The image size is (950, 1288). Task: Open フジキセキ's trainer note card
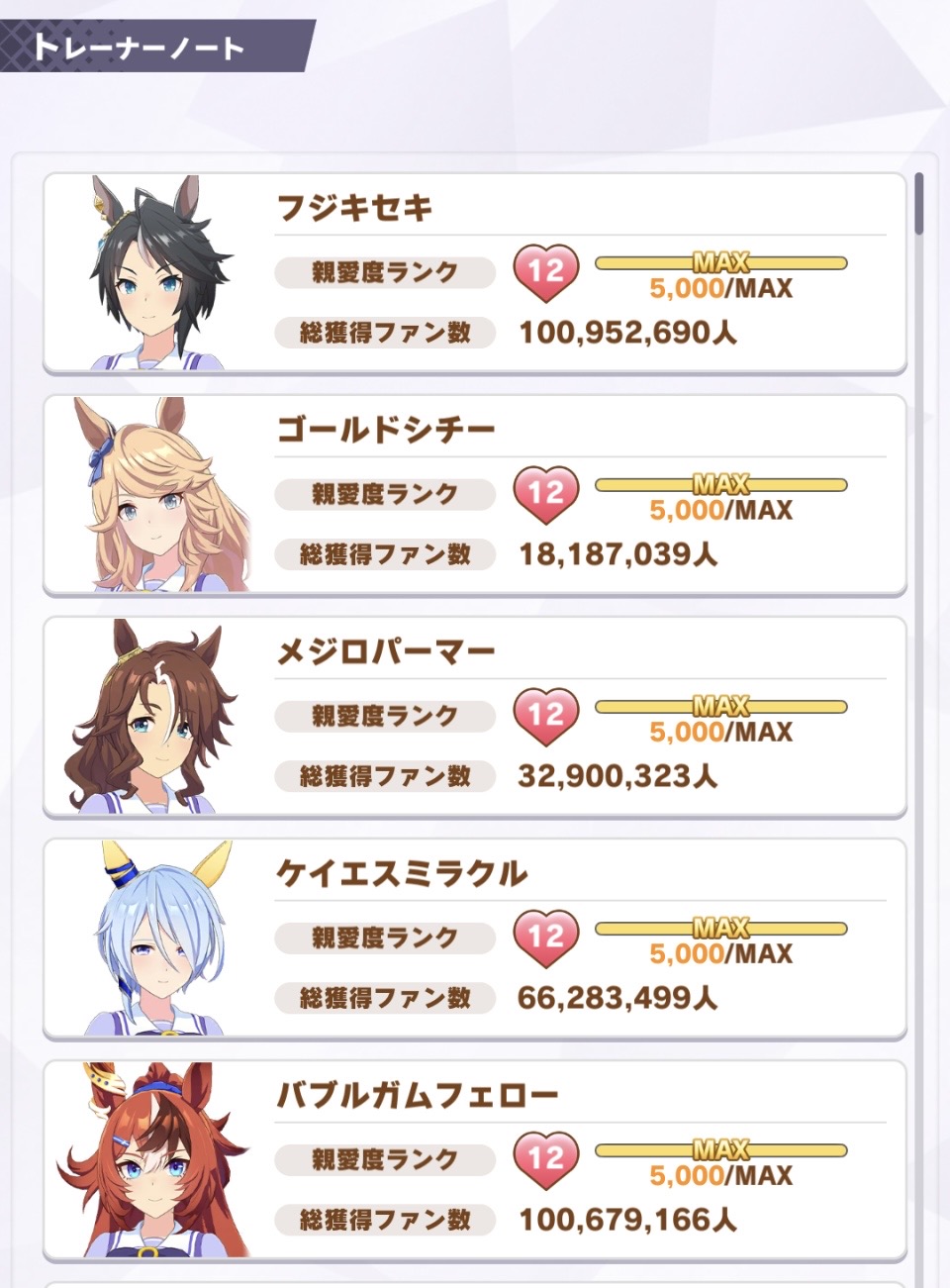(475, 274)
